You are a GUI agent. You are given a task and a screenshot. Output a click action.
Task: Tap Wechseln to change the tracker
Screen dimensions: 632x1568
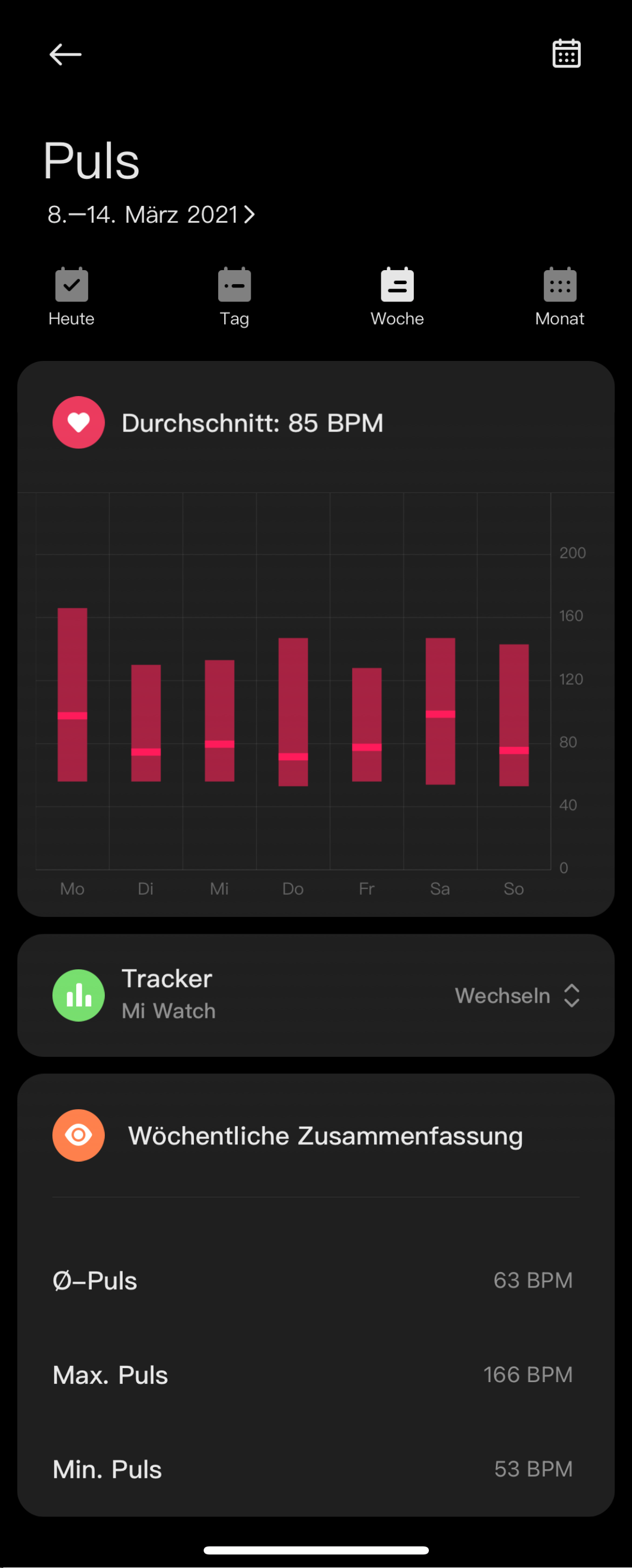pyautogui.click(x=517, y=996)
